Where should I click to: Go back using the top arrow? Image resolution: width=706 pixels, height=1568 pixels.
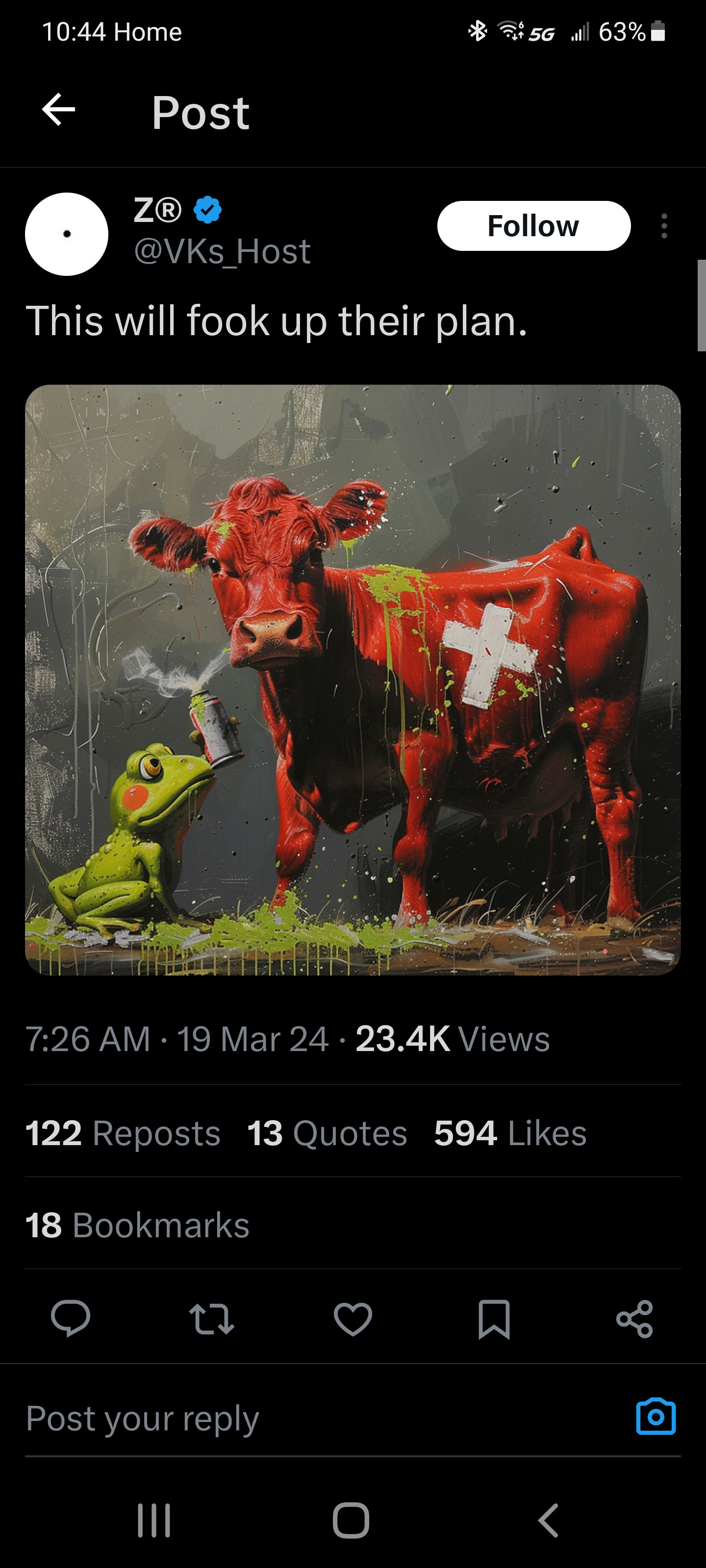pyautogui.click(x=58, y=110)
